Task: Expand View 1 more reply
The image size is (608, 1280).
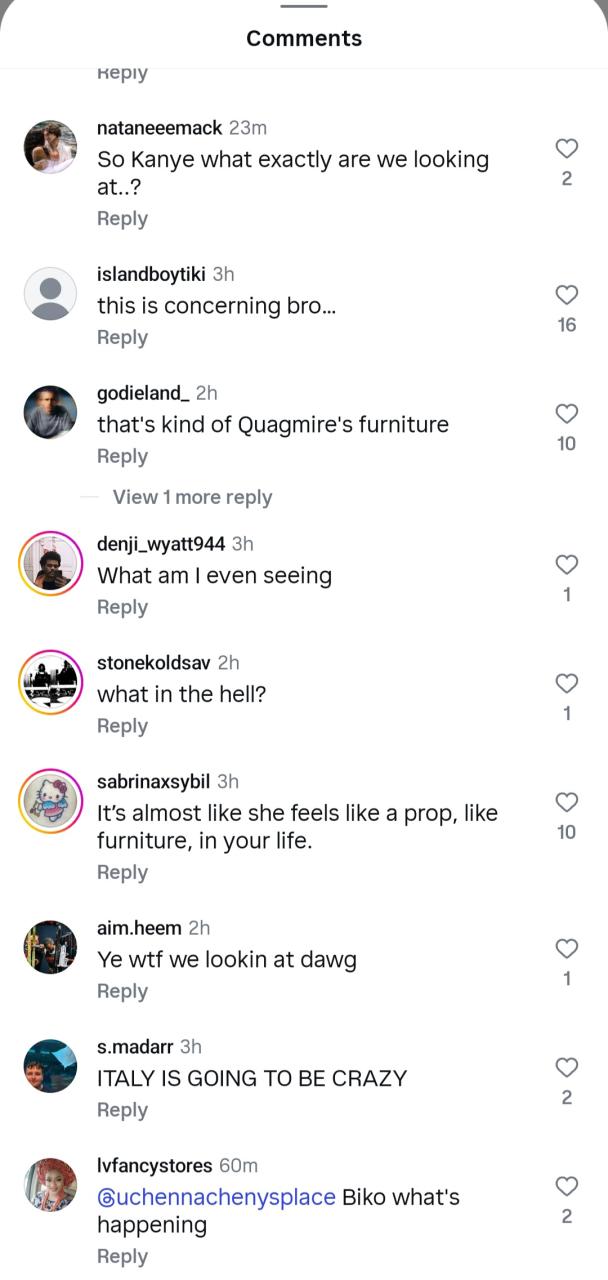Action: pos(192,497)
